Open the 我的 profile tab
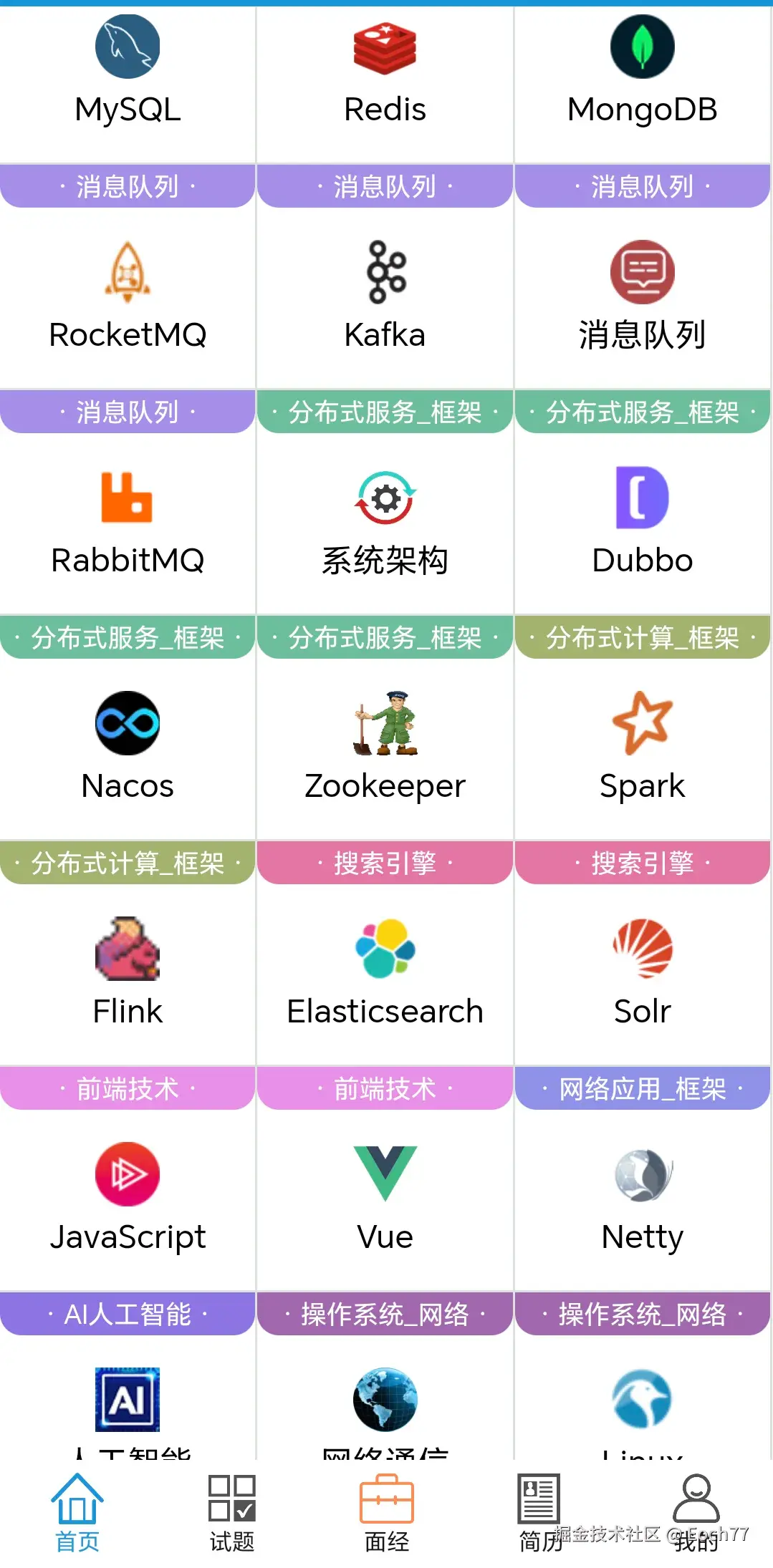773x1568 pixels. pos(696,1511)
